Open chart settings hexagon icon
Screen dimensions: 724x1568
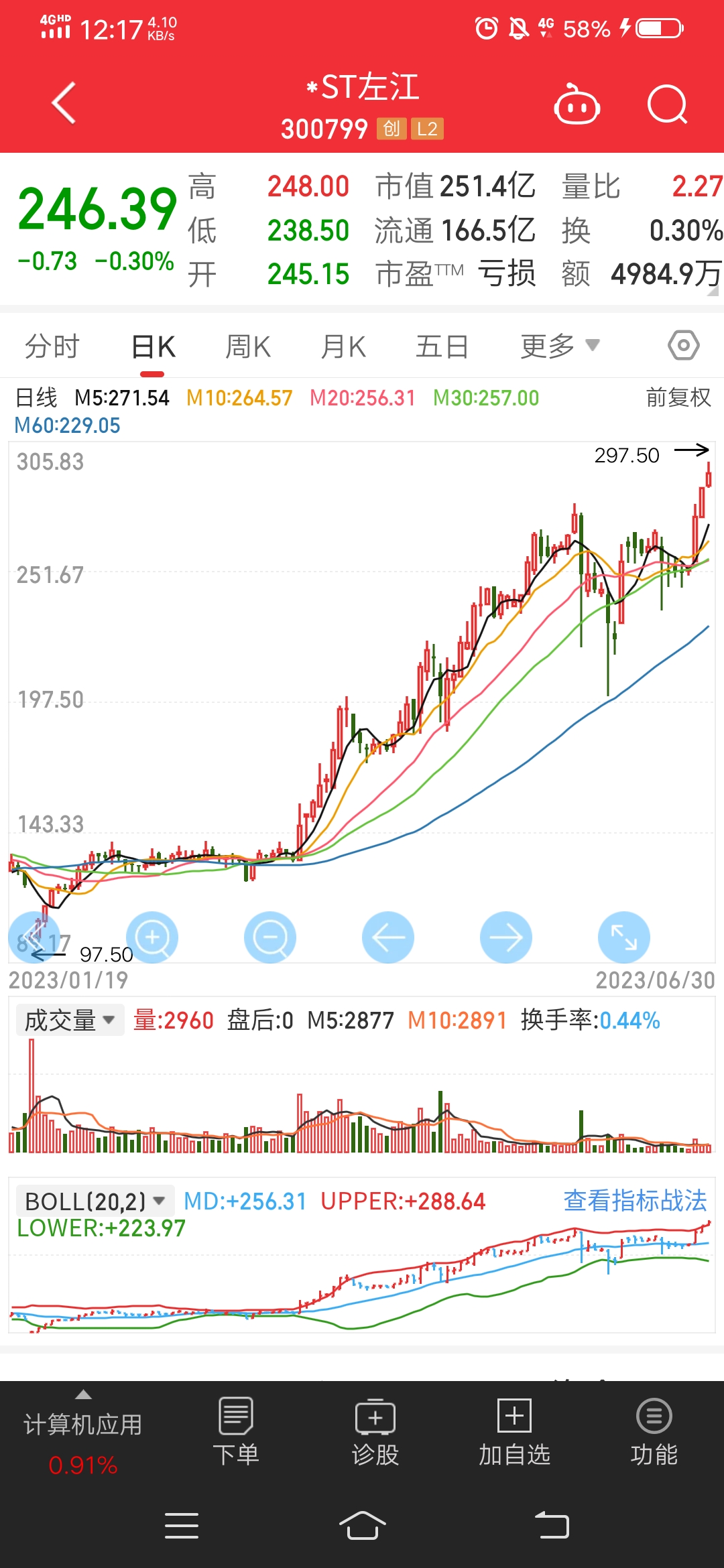coord(684,346)
